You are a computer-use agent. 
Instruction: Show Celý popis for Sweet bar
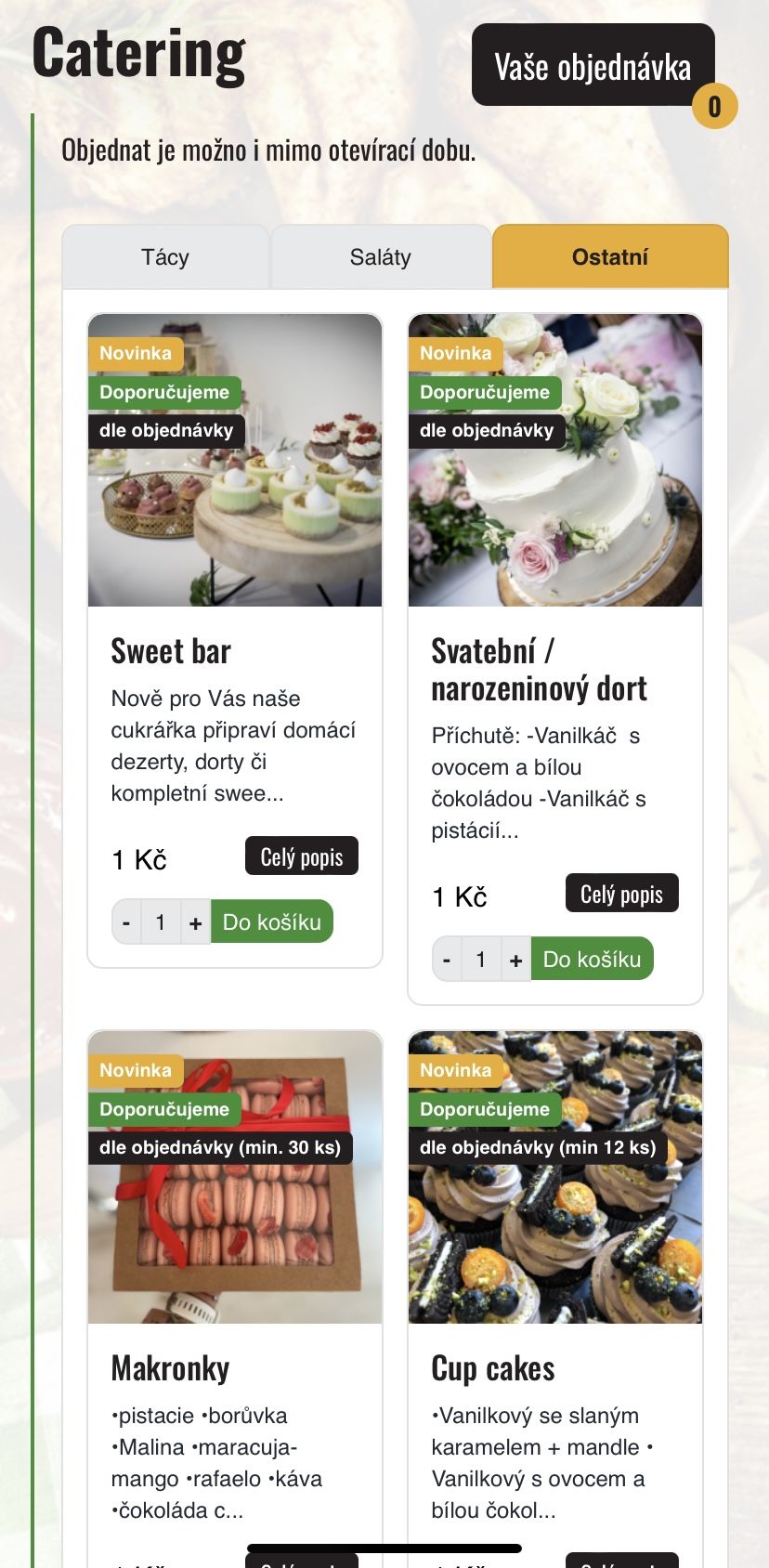pos(302,856)
